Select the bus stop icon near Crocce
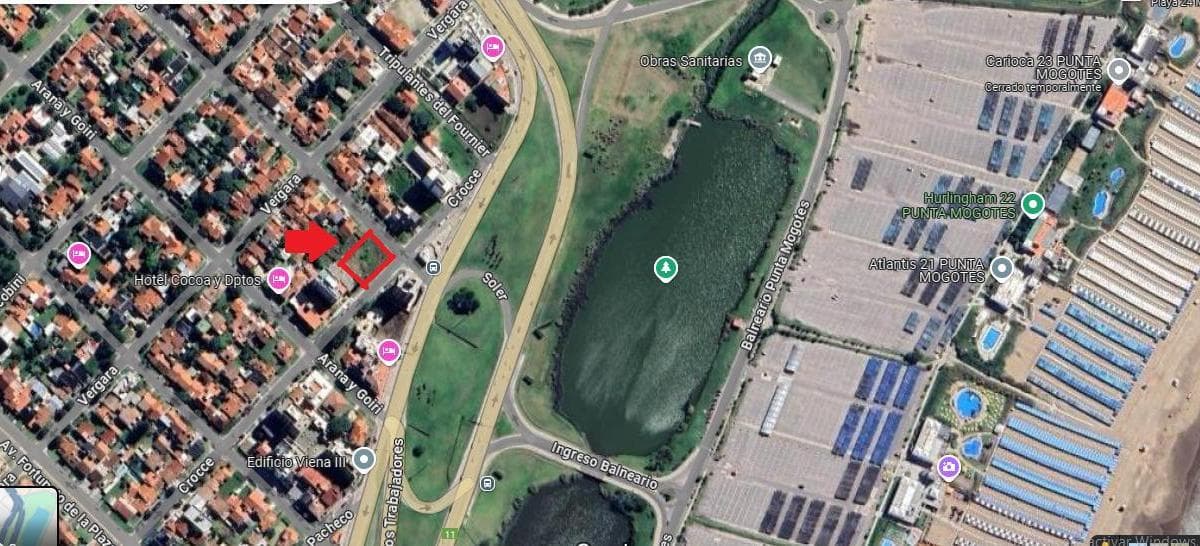Image resolution: width=1200 pixels, height=546 pixels. point(432,266)
